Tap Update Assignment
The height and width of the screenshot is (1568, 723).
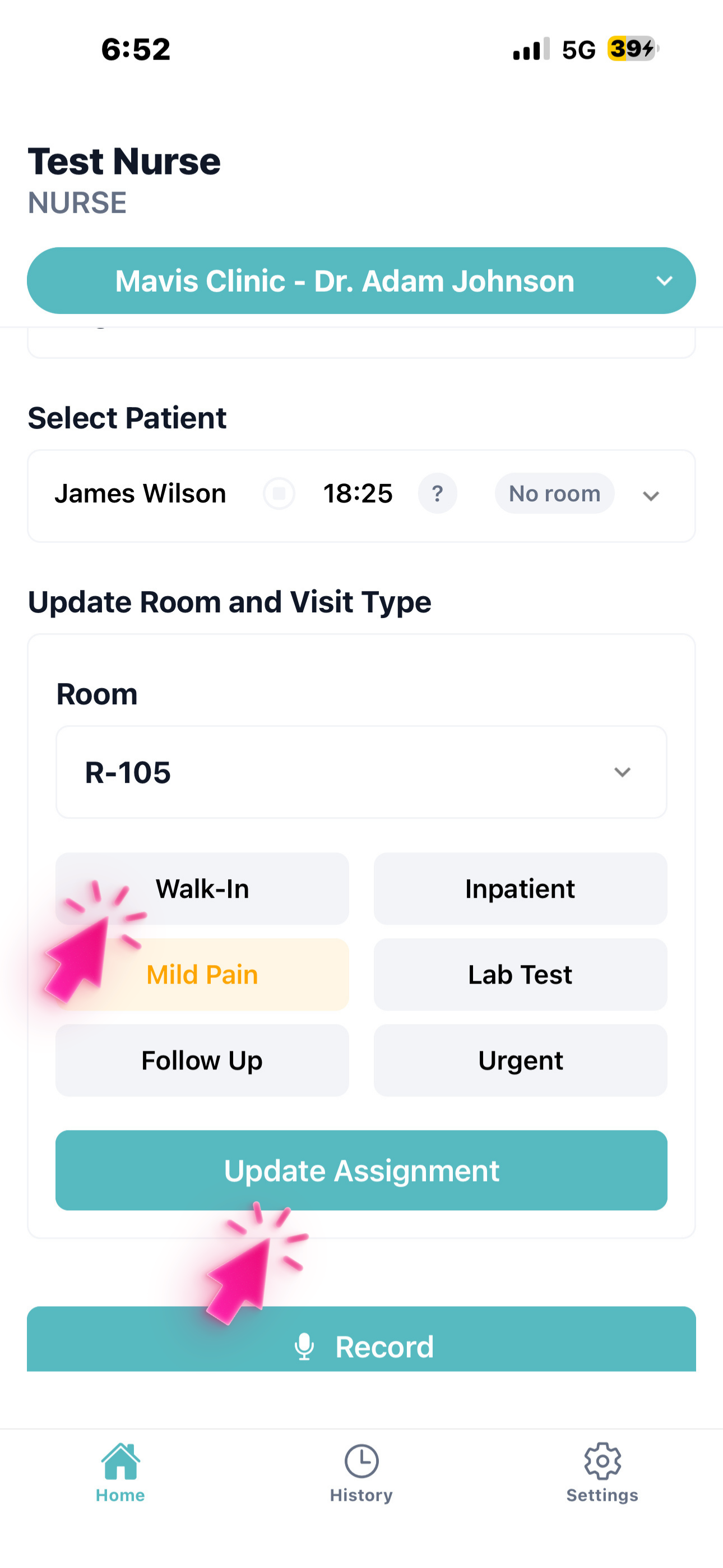361,1170
